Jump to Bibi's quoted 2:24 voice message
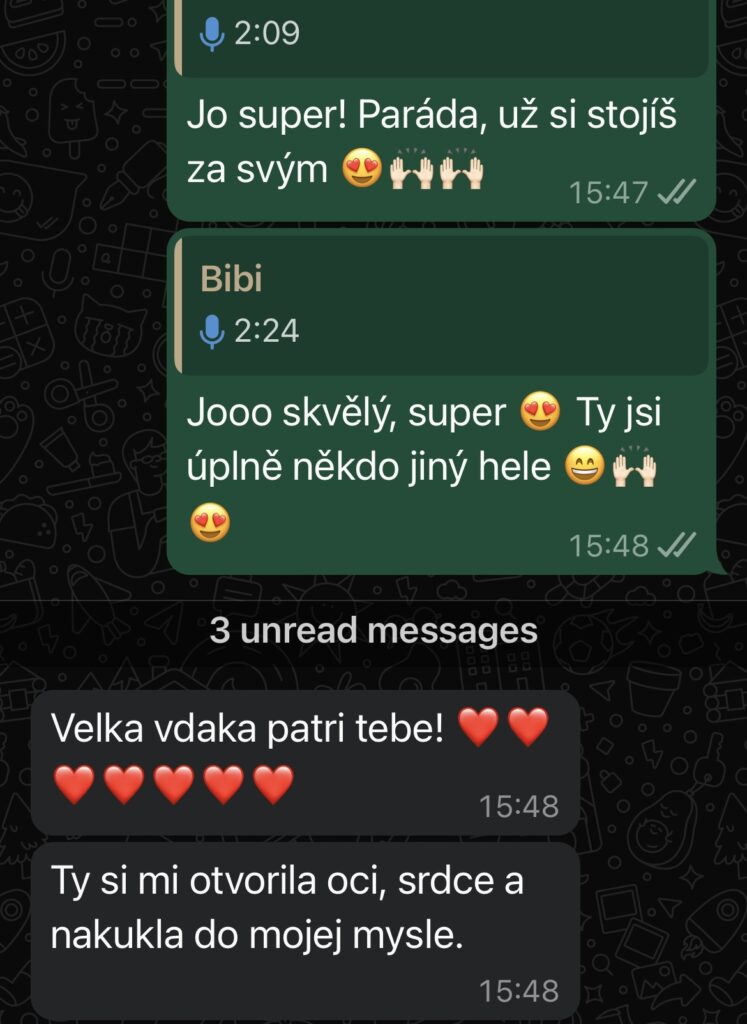 pos(440,306)
